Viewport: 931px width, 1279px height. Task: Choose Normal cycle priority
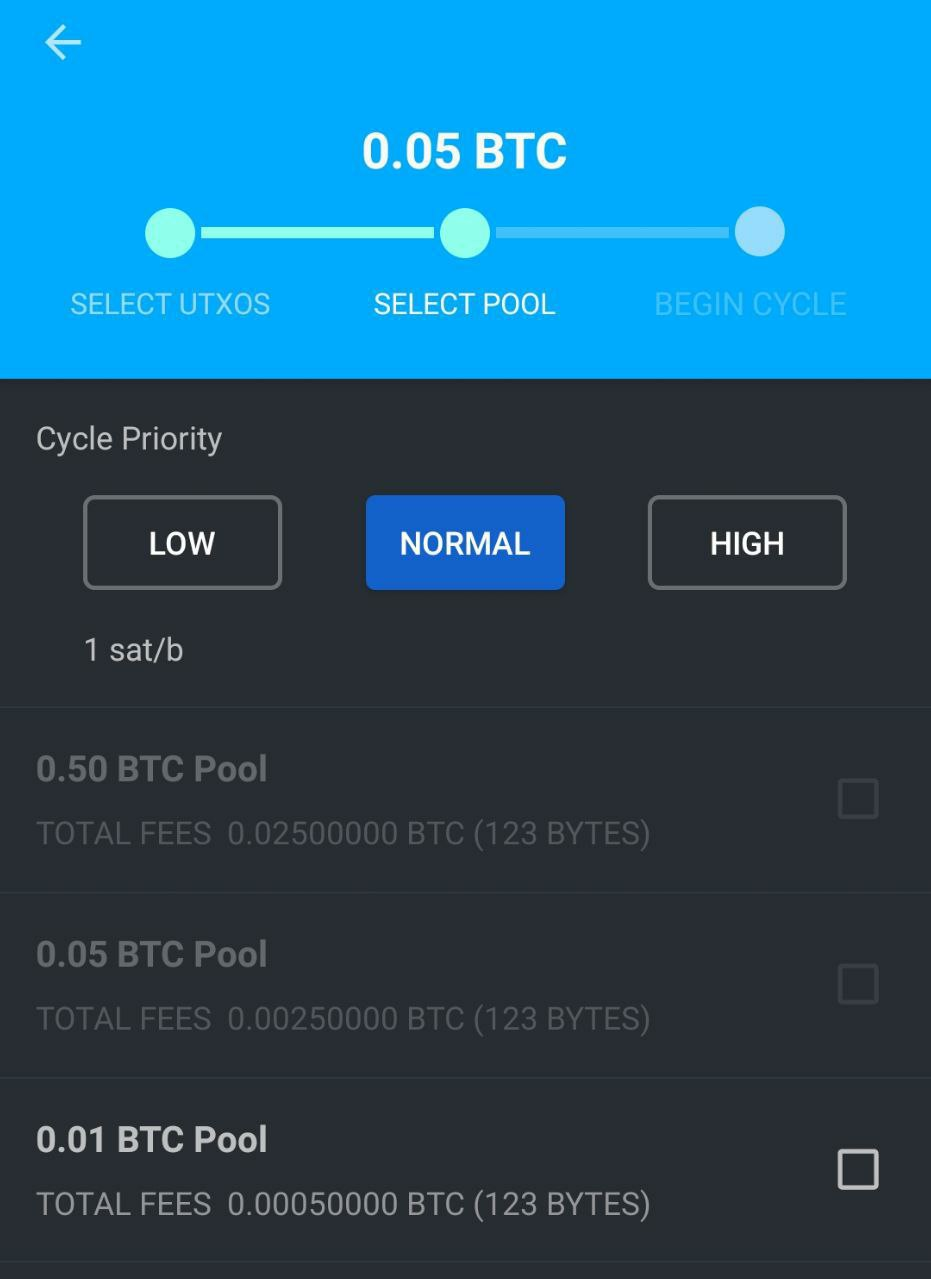pyautogui.click(x=465, y=543)
